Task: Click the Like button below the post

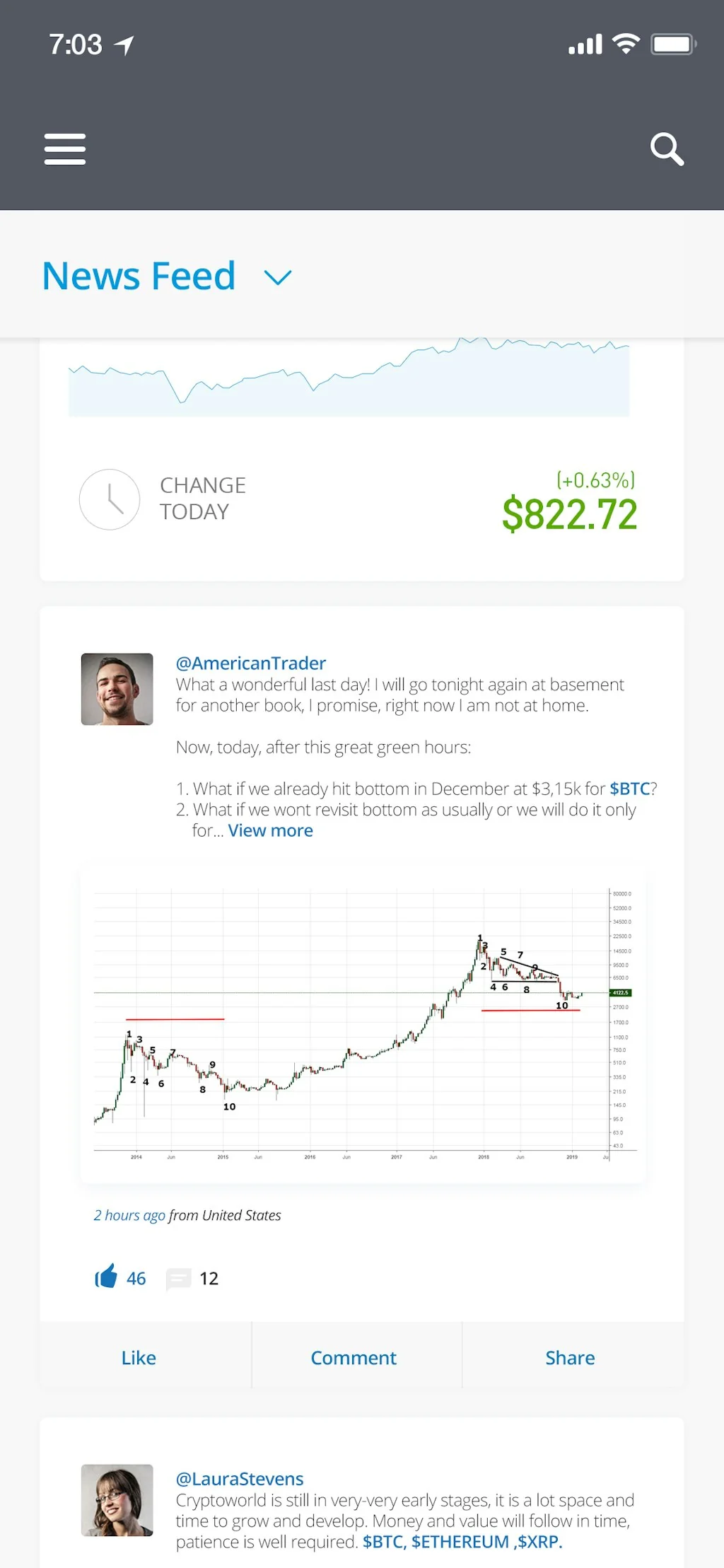Action: coord(139,1357)
